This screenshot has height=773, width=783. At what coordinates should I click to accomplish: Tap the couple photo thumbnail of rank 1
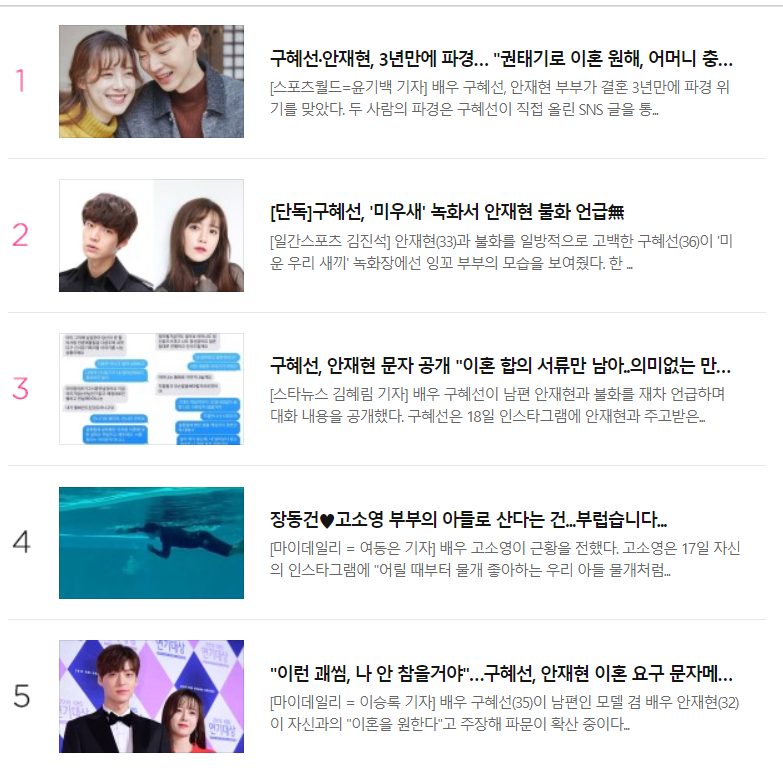151,82
